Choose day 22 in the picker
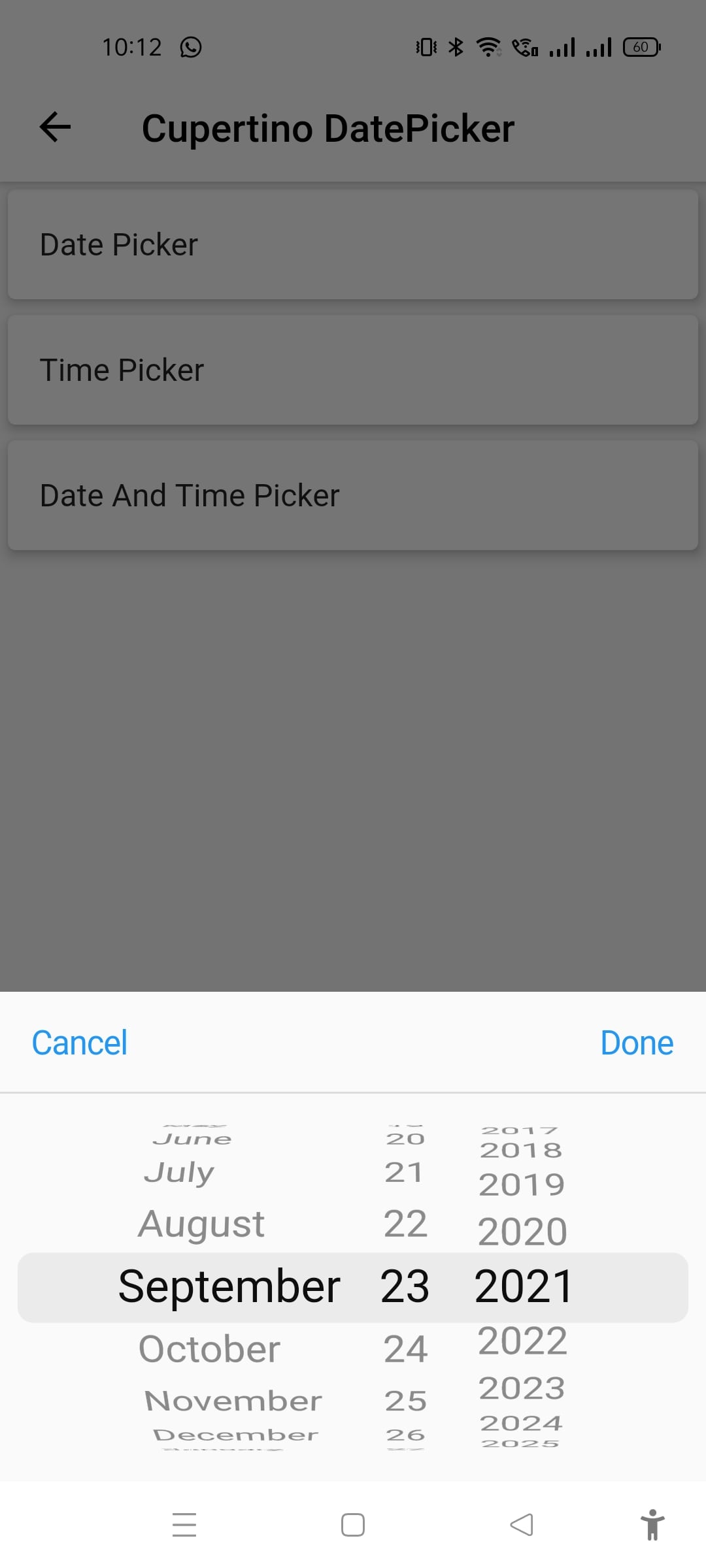706x1568 pixels. (405, 1224)
